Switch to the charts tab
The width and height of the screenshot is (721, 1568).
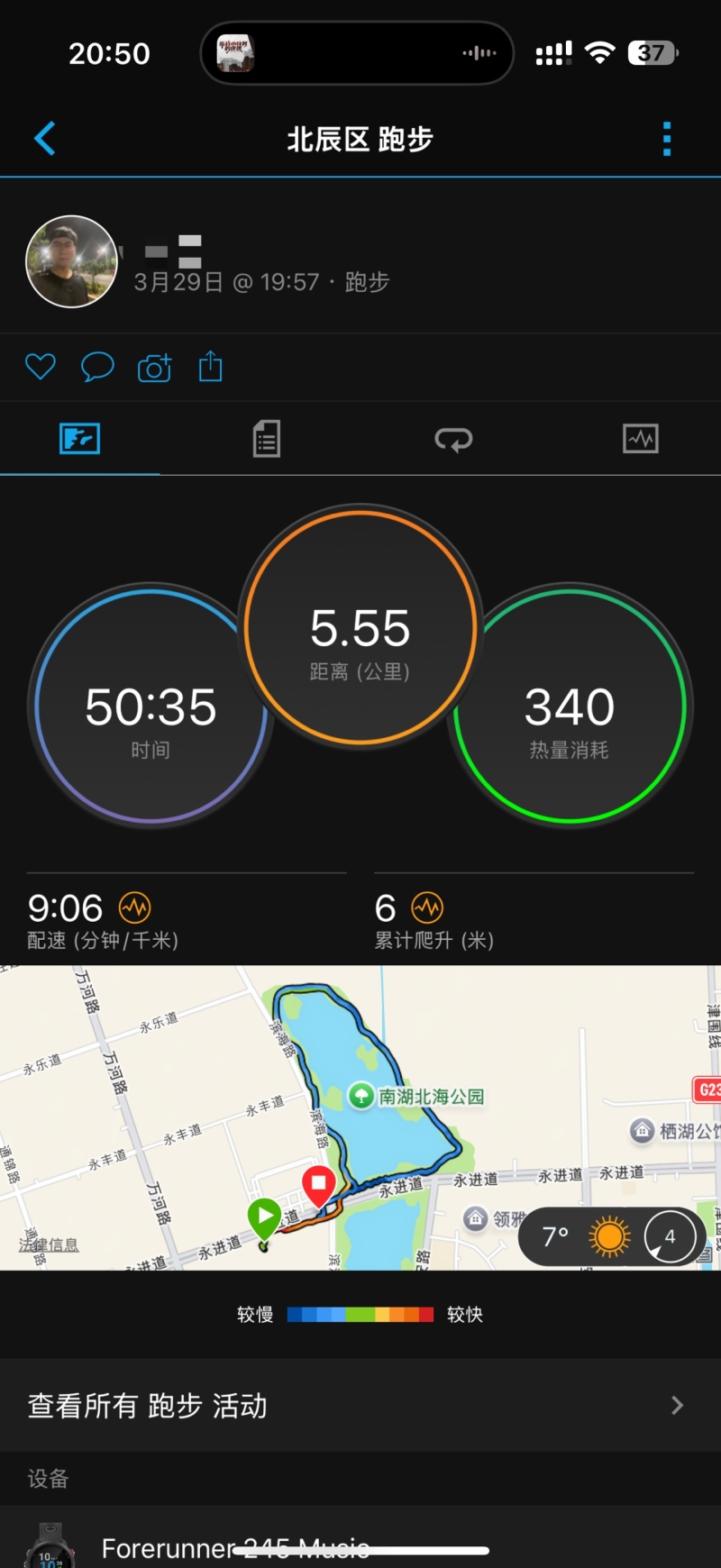[641, 439]
